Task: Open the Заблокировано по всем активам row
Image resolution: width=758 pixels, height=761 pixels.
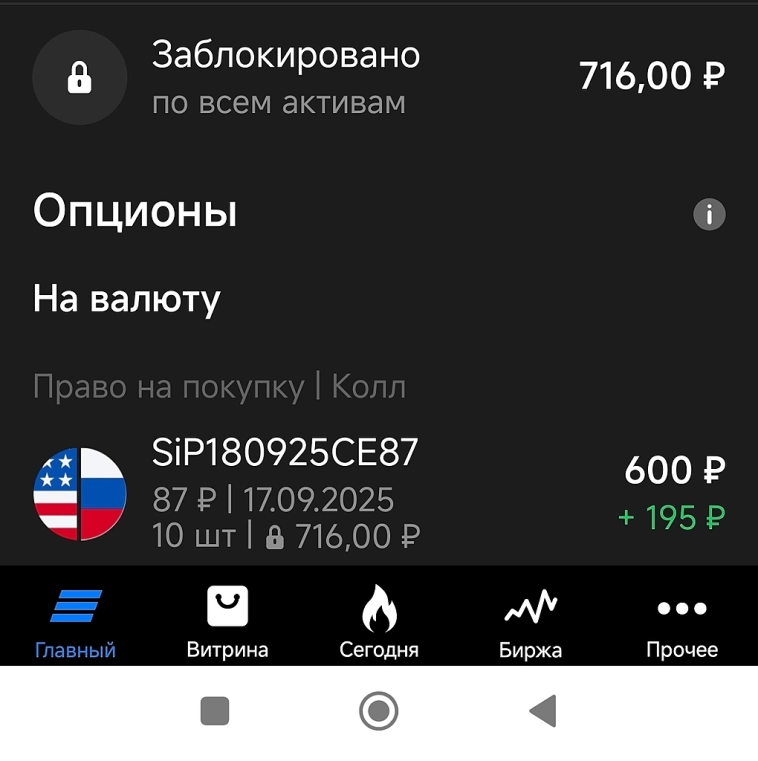Action: 378,77
